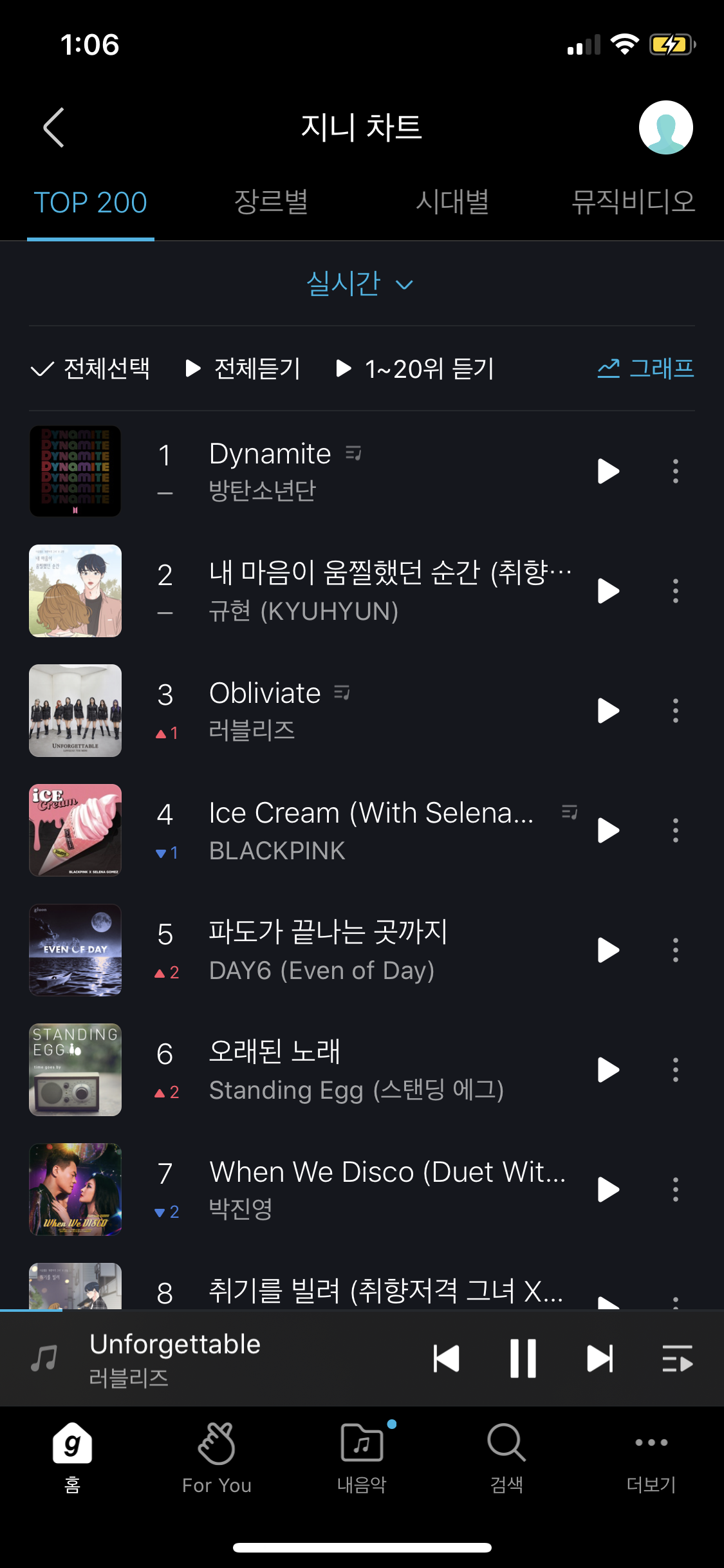Screen dimensions: 724x1568
Task: Open the 그래프 chart view
Action: pos(645,369)
